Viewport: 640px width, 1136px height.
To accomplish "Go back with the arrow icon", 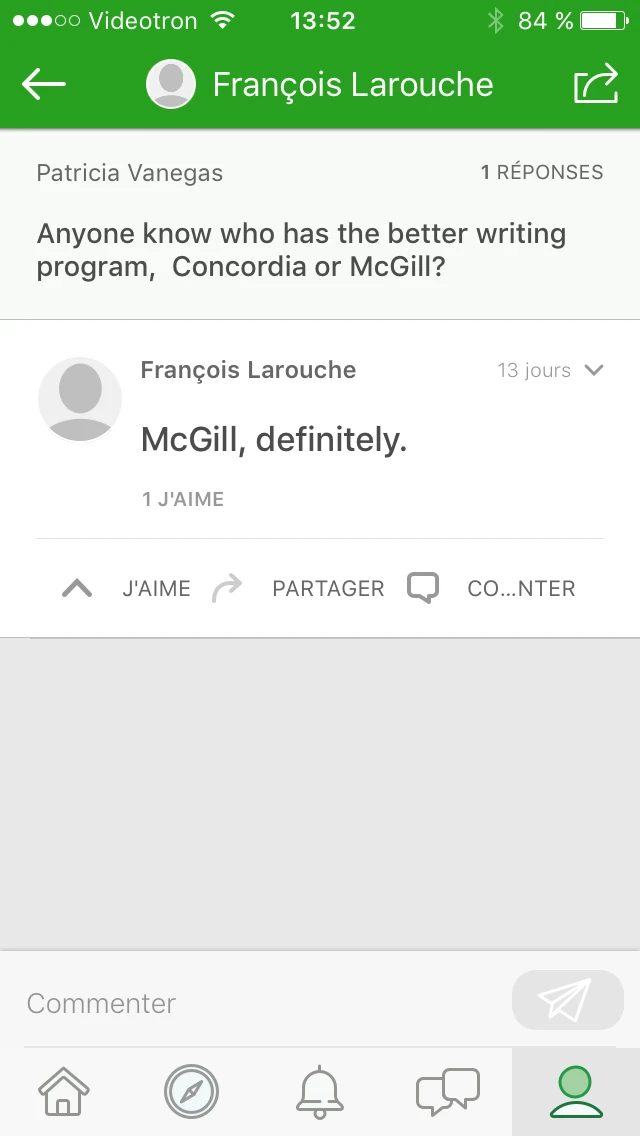I will (x=44, y=85).
